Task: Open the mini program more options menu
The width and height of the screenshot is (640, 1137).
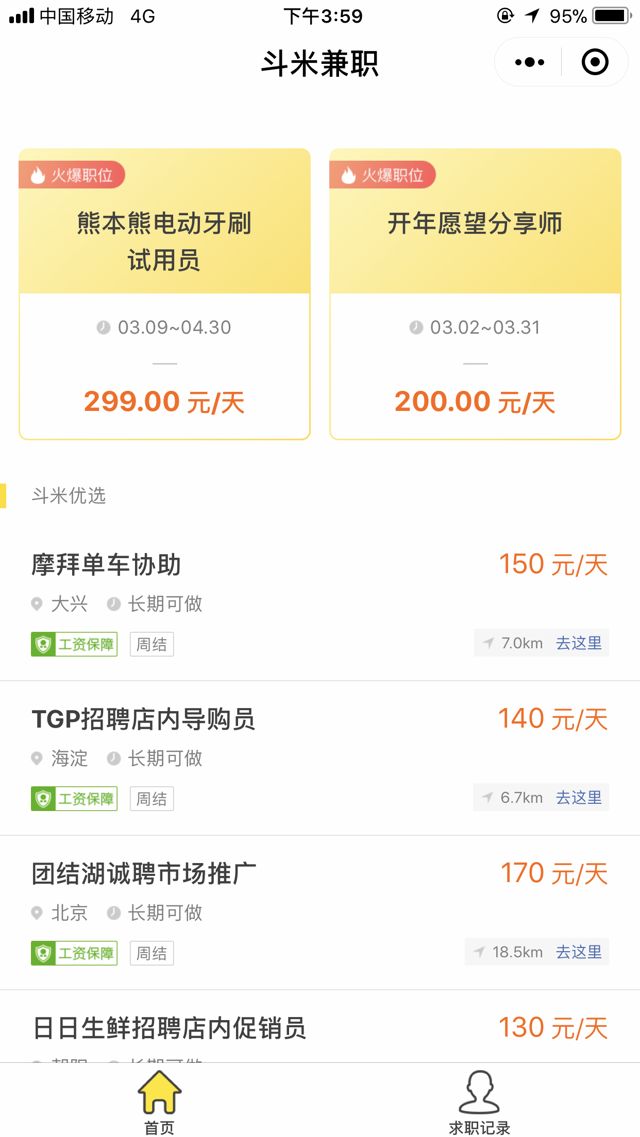Action: 529,63
